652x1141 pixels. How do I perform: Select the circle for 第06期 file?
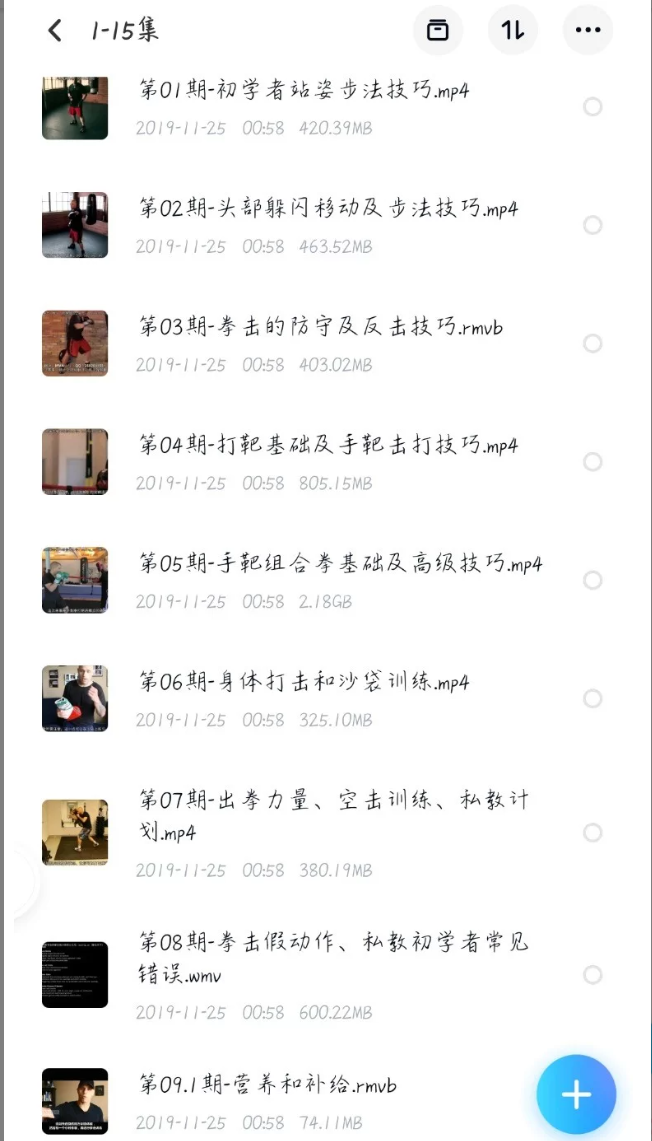point(593,698)
